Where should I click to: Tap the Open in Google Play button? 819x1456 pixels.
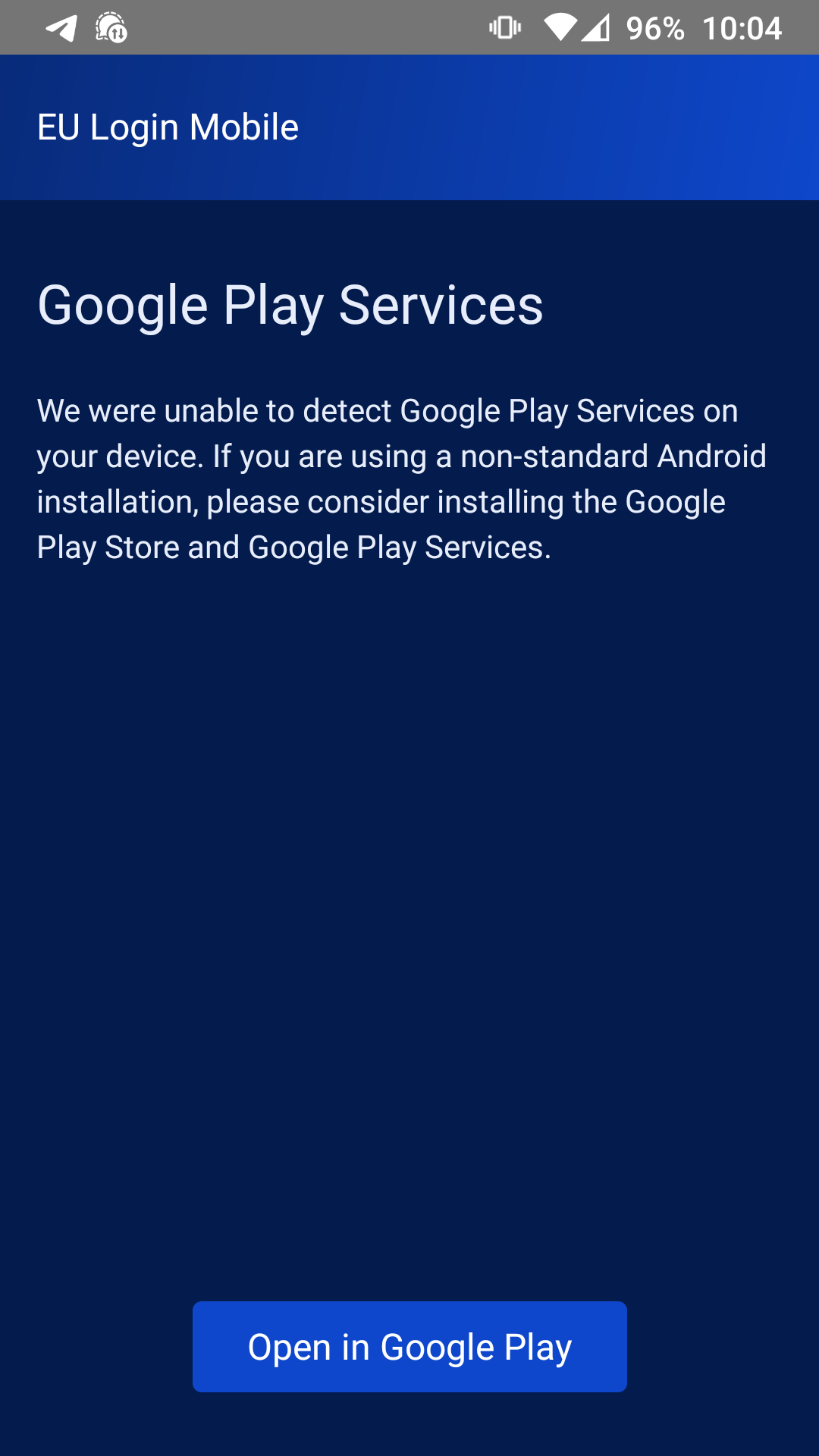point(409,1347)
